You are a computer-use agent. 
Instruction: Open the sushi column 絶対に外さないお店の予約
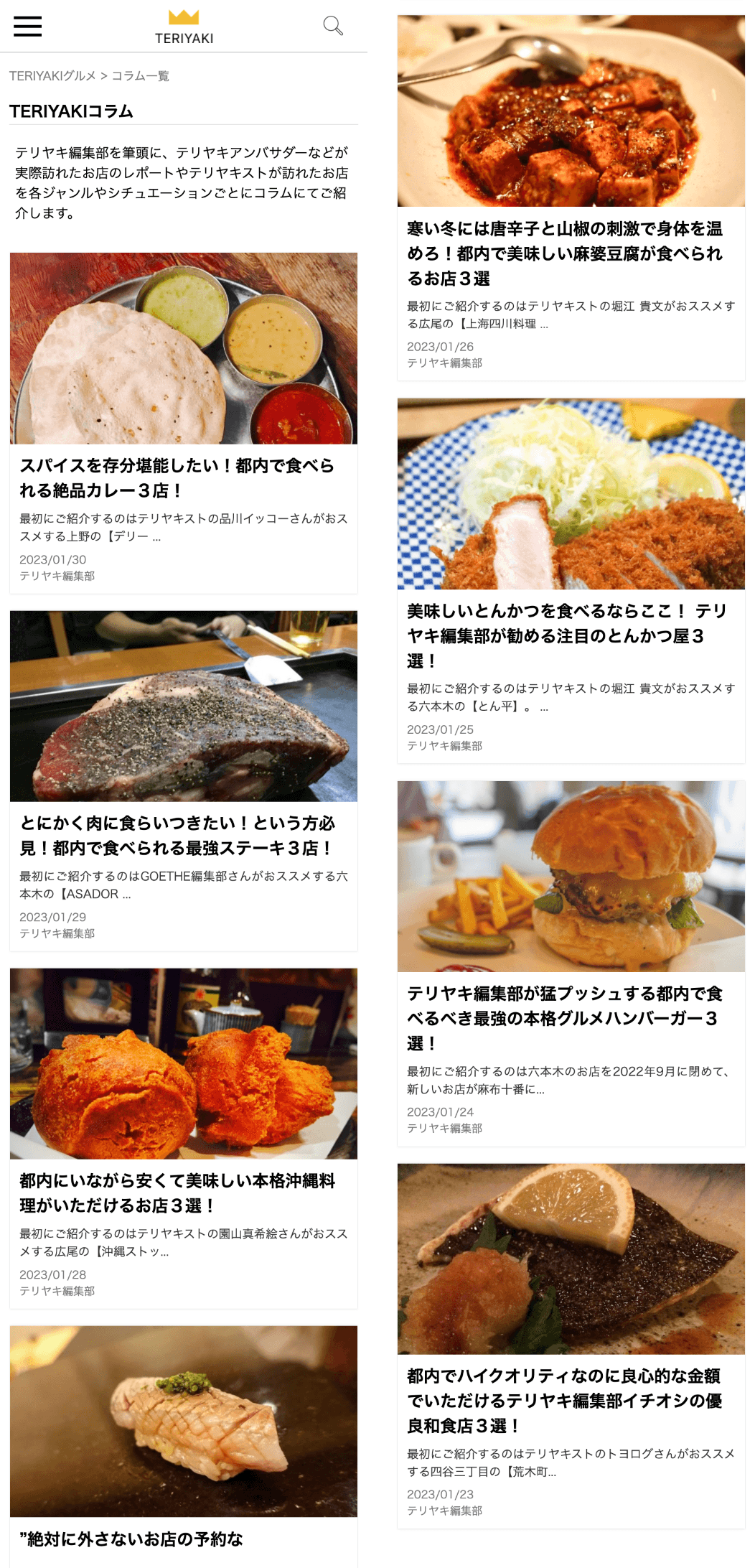coord(131,1539)
